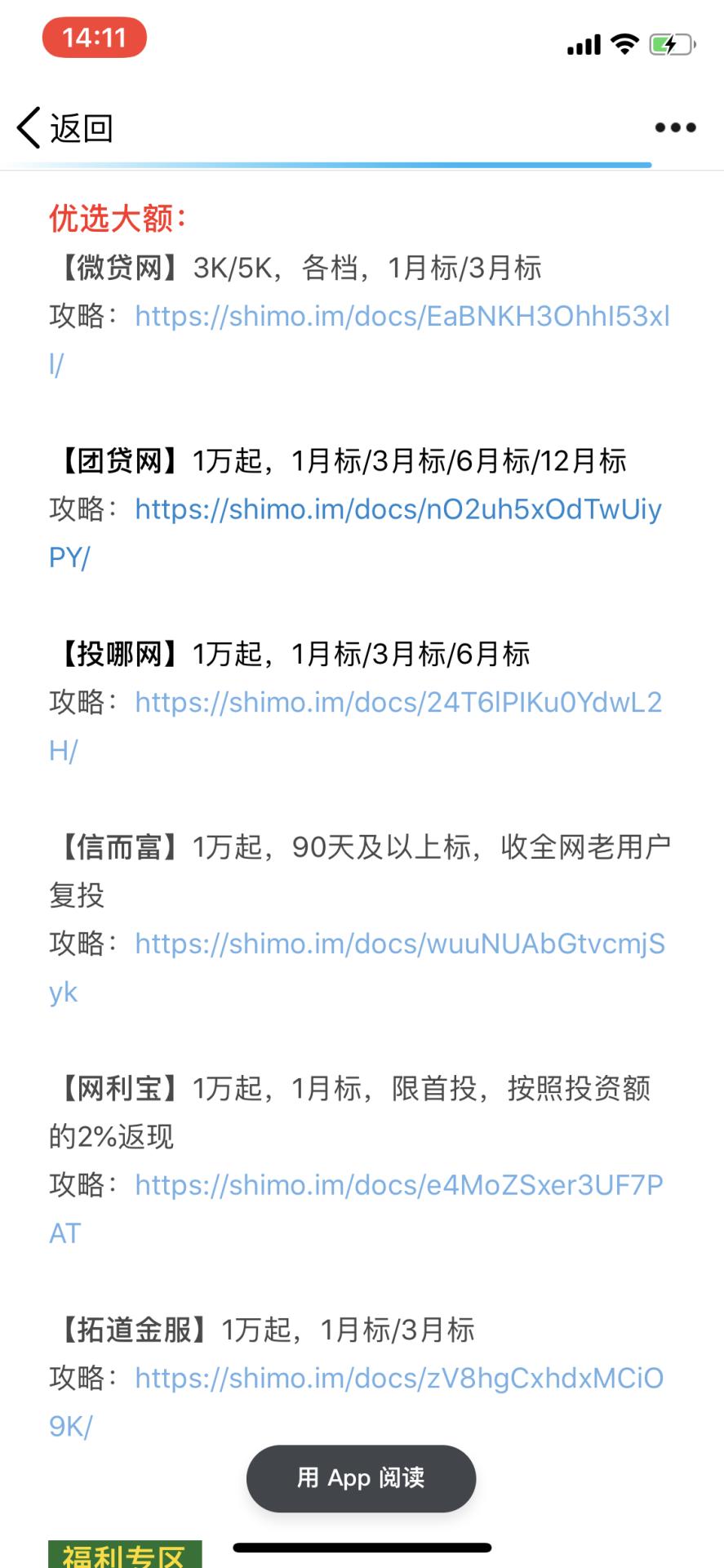This screenshot has height=1568, width=724.
Task: Tap the 用 App 阅读 button
Action: point(362,1478)
